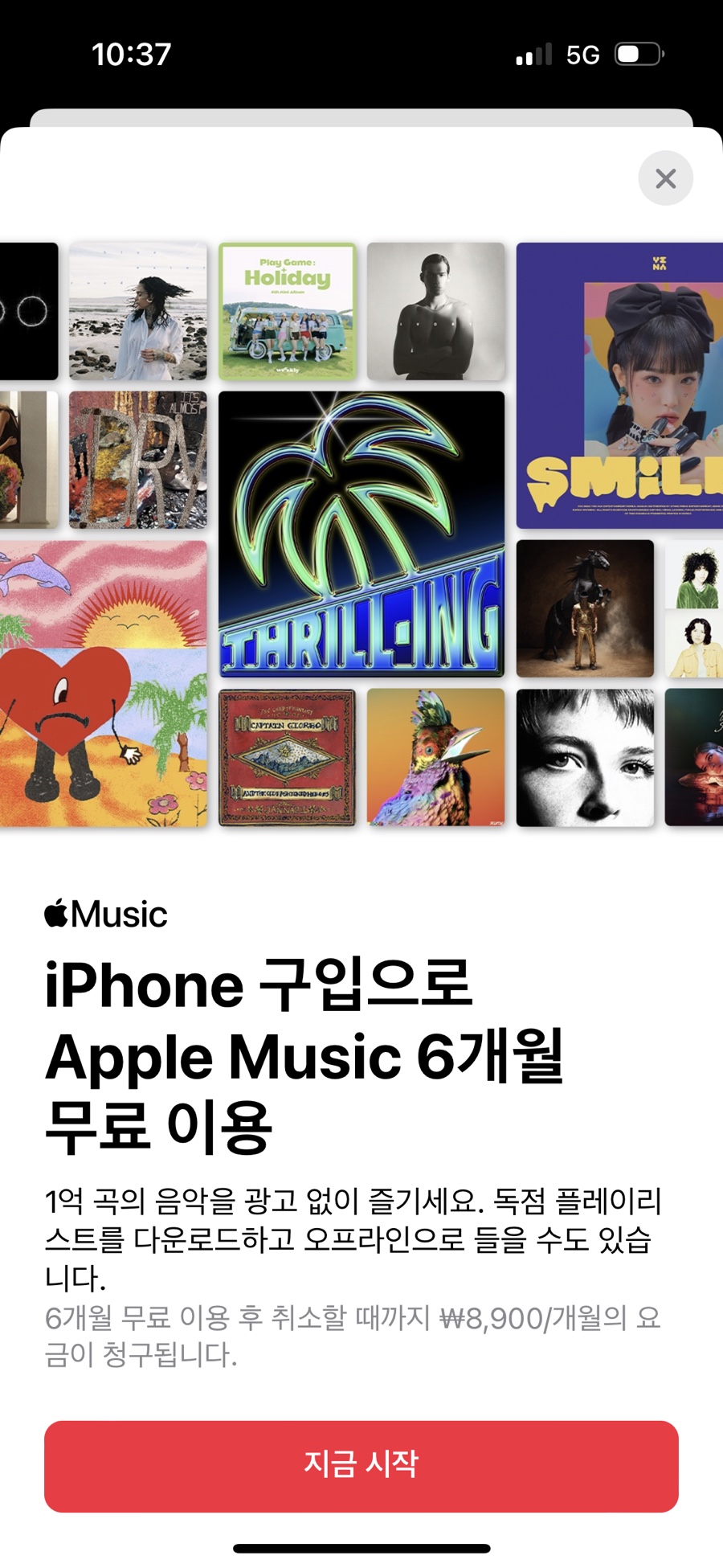This screenshot has height=1568, width=723.
Task: Tap the 지금 시작 button
Action: coord(361,1466)
